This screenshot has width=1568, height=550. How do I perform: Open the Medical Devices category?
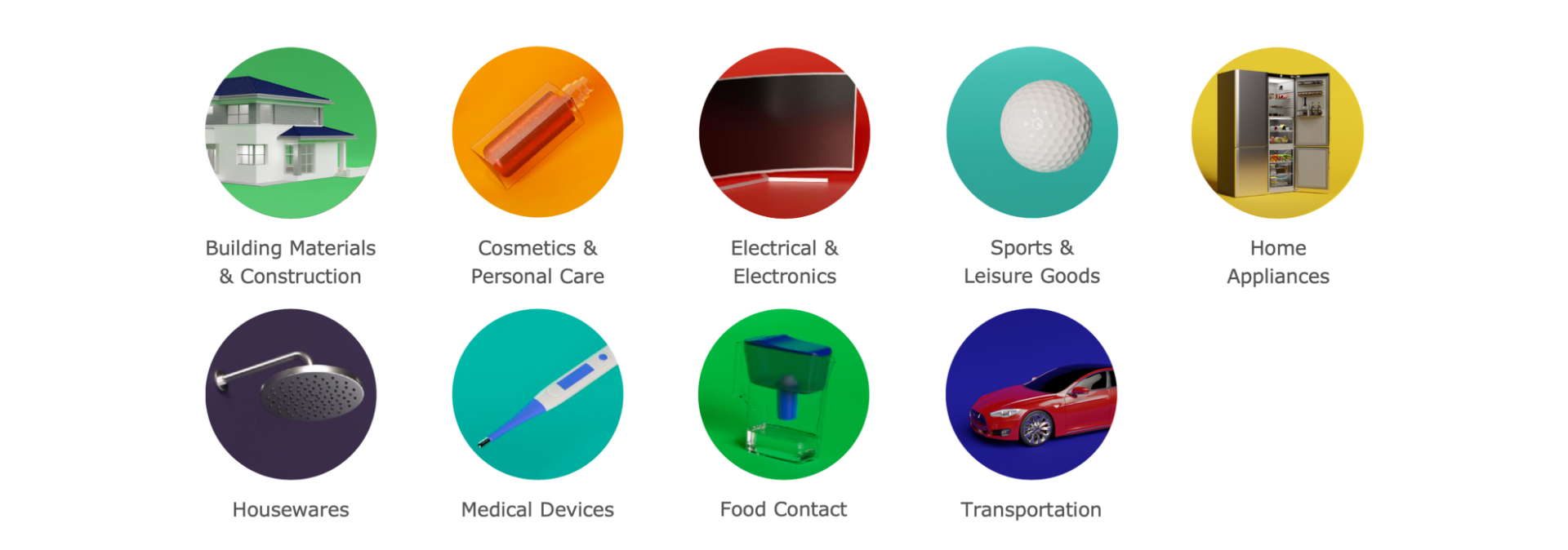point(537,394)
